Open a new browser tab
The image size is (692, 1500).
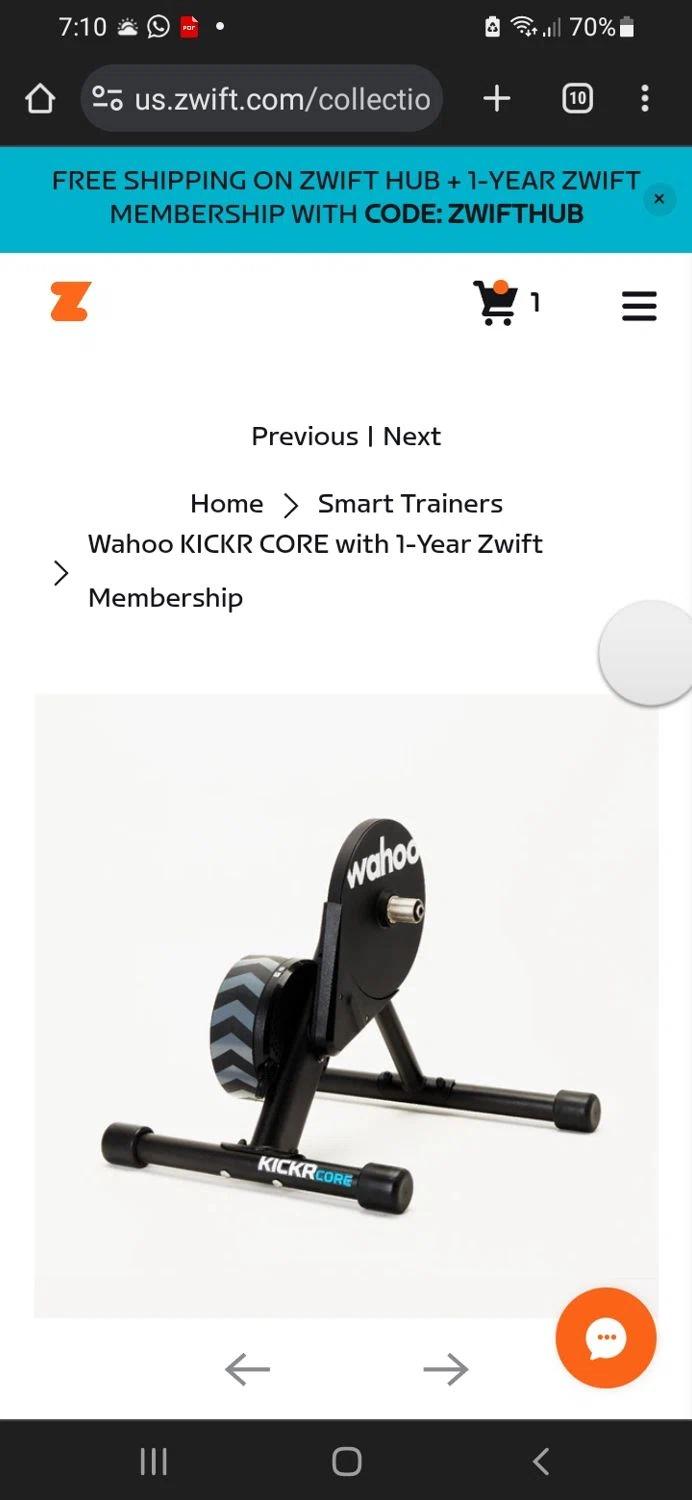(497, 98)
